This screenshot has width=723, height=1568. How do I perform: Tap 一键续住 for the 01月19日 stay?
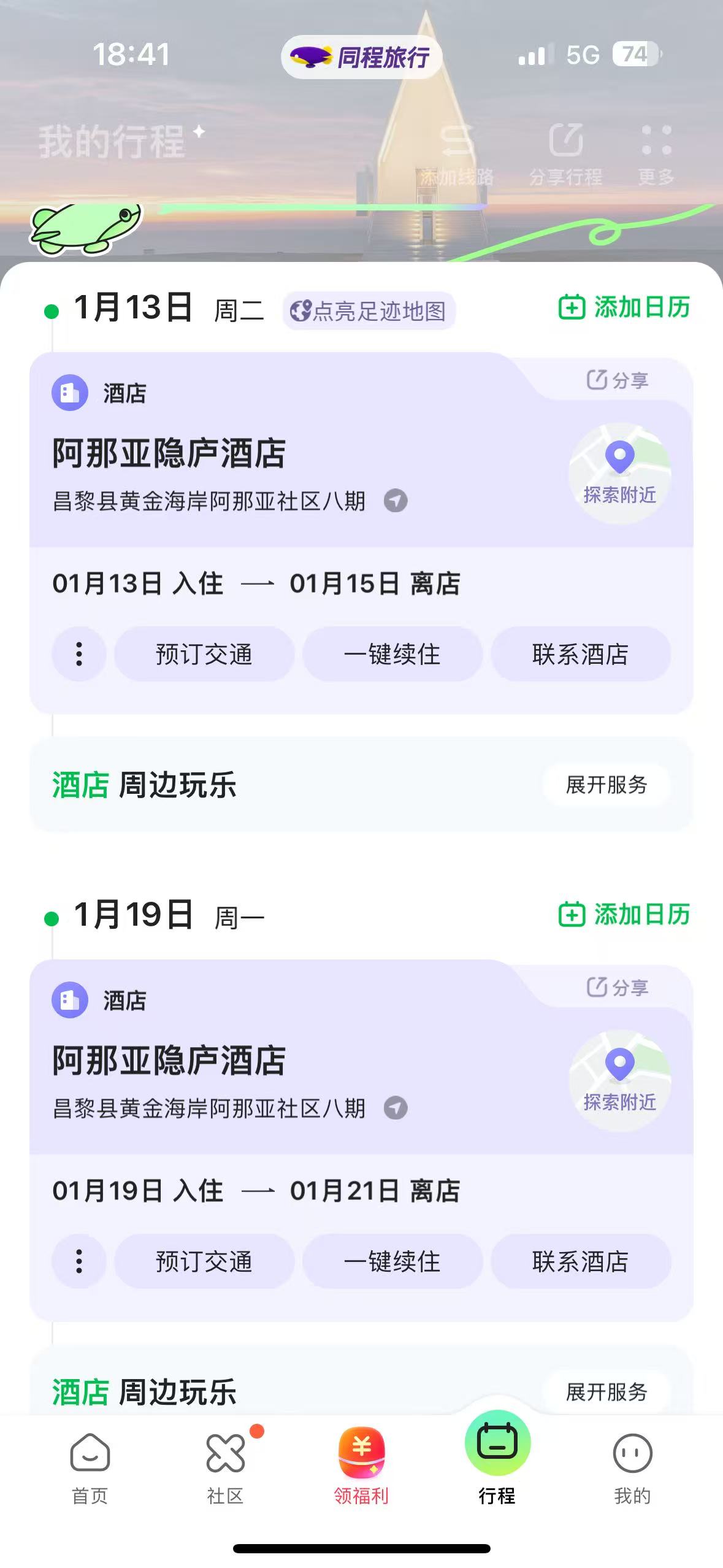(x=392, y=1261)
